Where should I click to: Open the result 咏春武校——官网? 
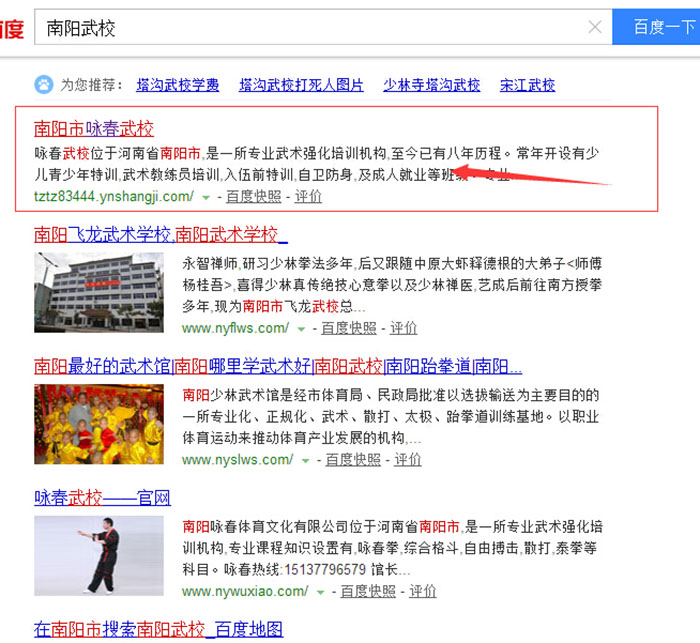(x=102, y=497)
